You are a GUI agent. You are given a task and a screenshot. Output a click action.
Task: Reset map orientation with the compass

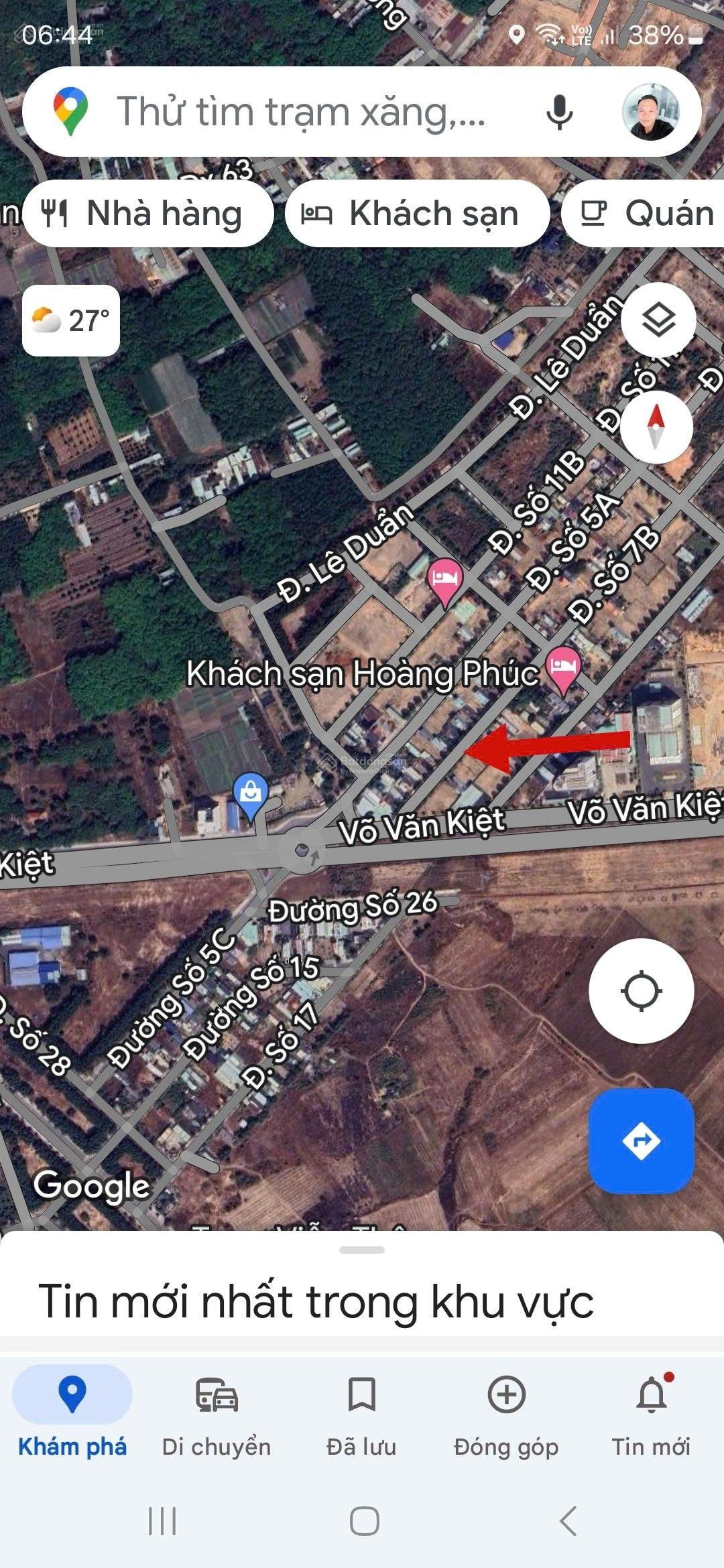(x=656, y=427)
